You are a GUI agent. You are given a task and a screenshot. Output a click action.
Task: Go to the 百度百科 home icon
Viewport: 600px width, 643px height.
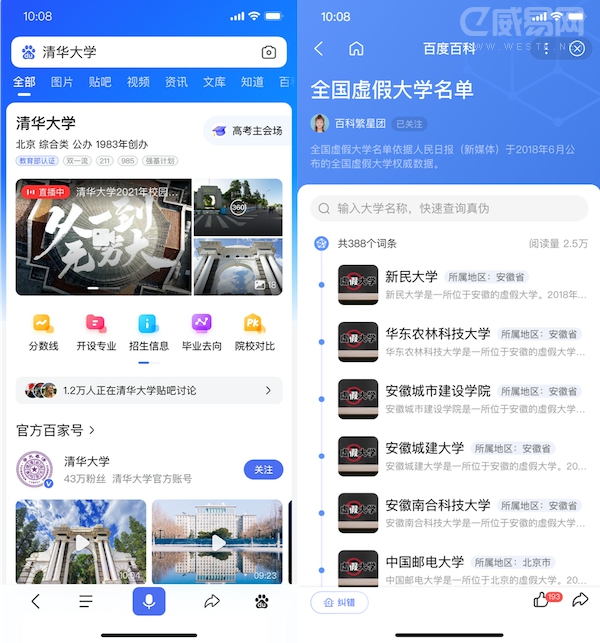tap(356, 48)
